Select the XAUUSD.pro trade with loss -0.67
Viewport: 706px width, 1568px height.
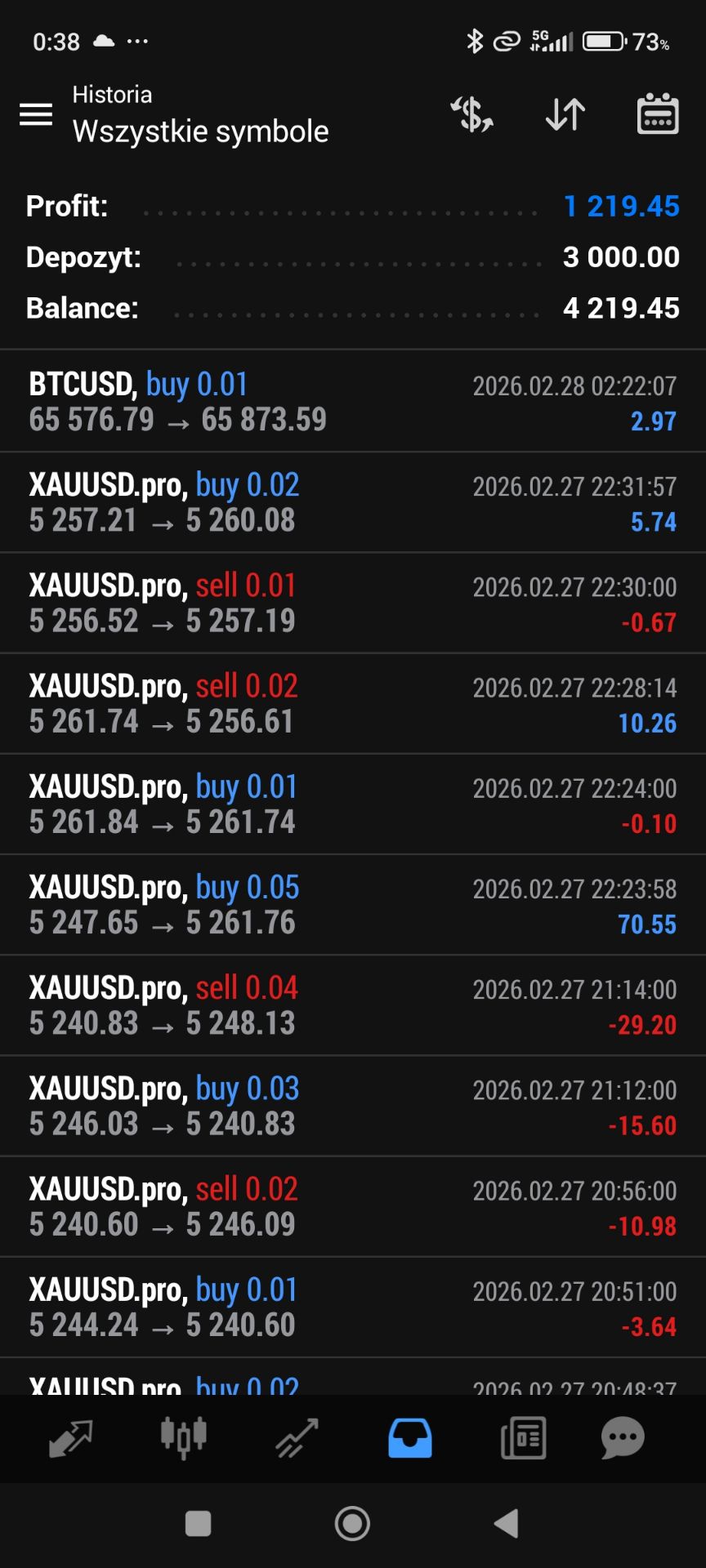[x=353, y=603]
